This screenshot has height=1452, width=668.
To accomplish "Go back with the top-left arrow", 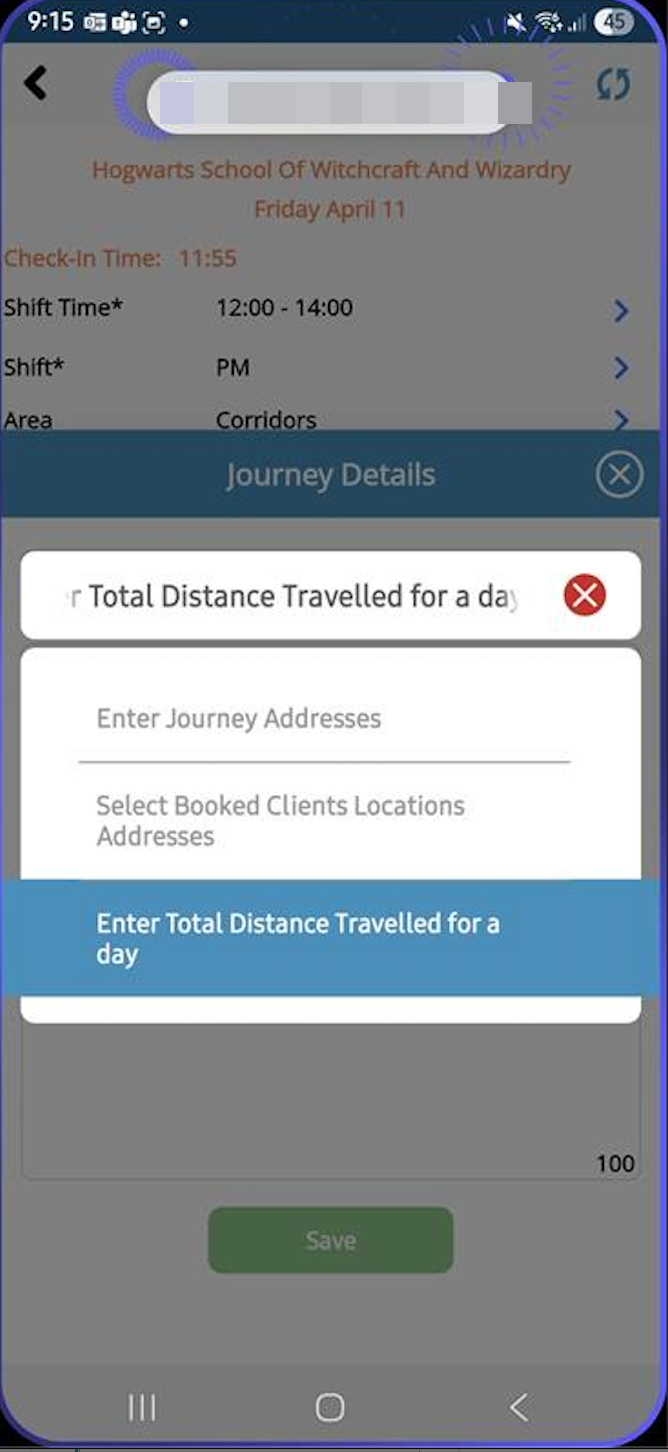I will pos(36,83).
